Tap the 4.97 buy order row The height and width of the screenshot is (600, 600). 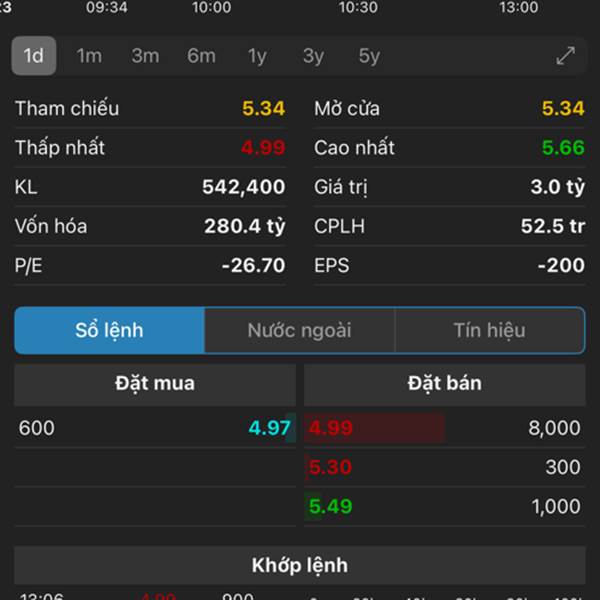pos(155,428)
